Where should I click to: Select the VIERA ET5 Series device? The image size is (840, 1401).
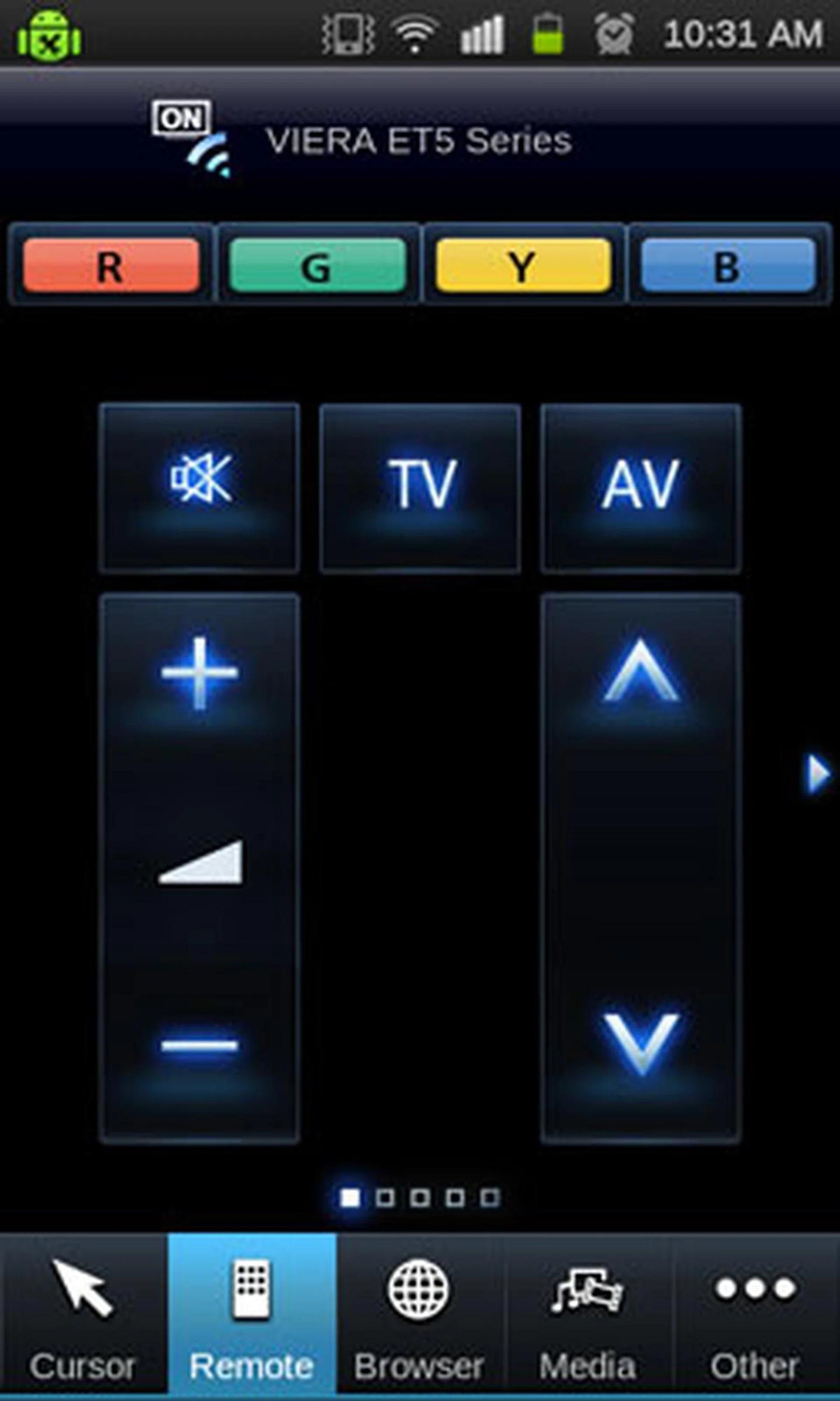click(419, 140)
